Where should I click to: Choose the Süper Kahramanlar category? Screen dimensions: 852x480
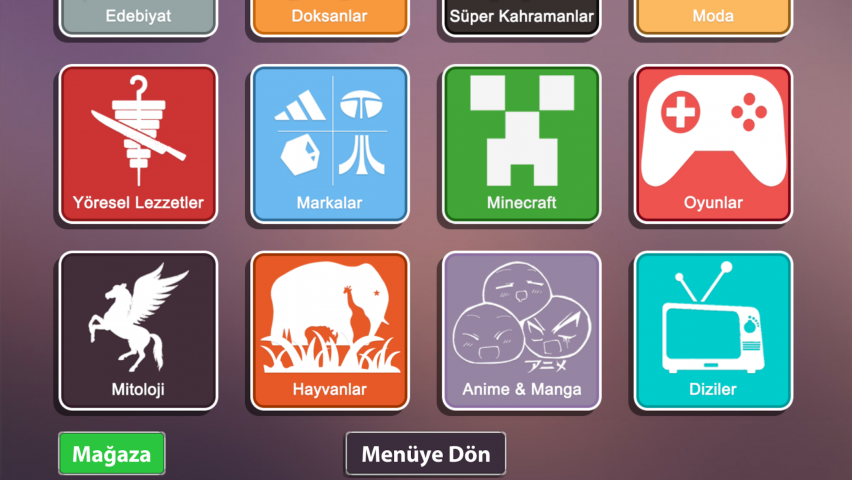click(521, 16)
